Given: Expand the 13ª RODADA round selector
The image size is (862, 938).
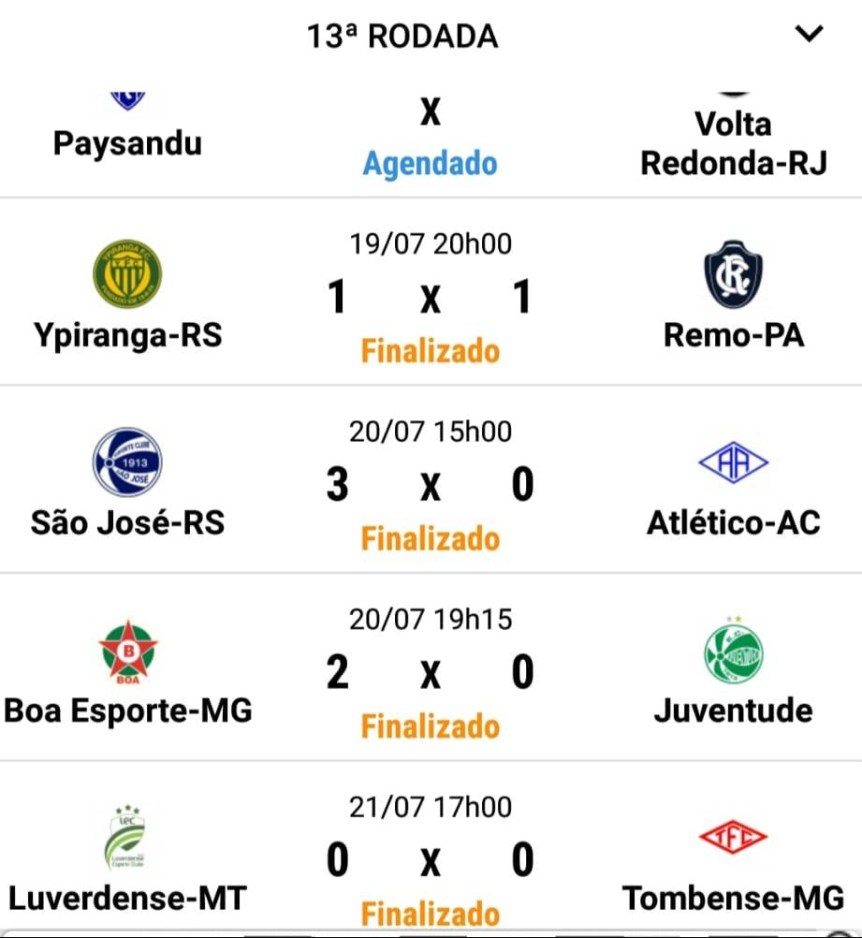Looking at the screenshot, I should pyautogui.click(x=808, y=34).
